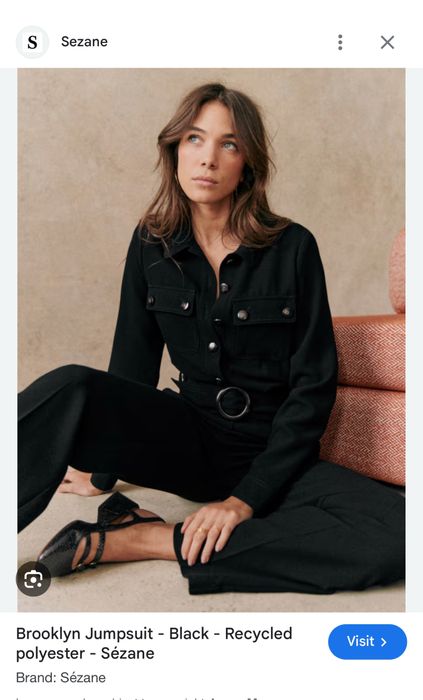This screenshot has width=423, height=700.
Task: Open the Brooklyn Jumpsuit product image
Action: [x=211, y=340]
